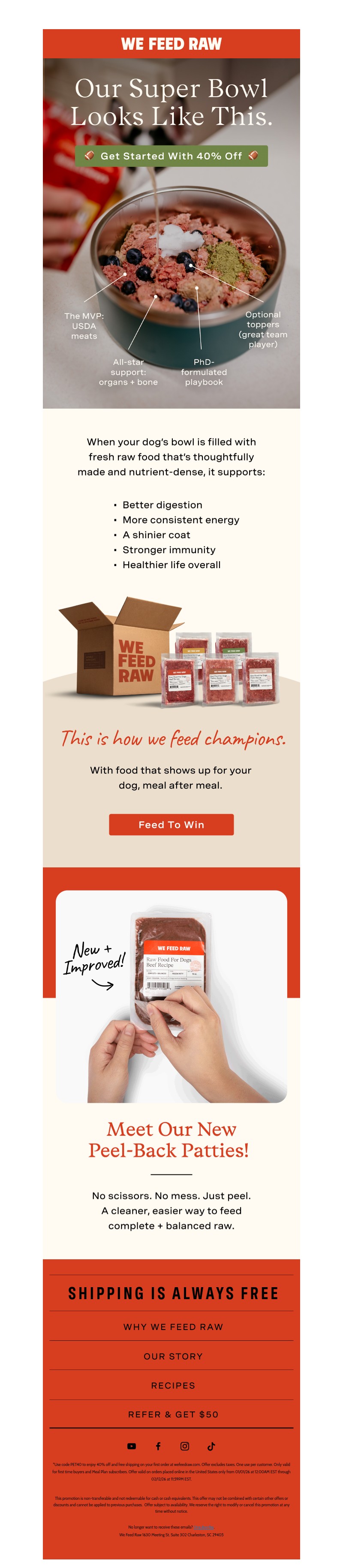
Task: Open the TikTok social icon
Action: point(211,1446)
